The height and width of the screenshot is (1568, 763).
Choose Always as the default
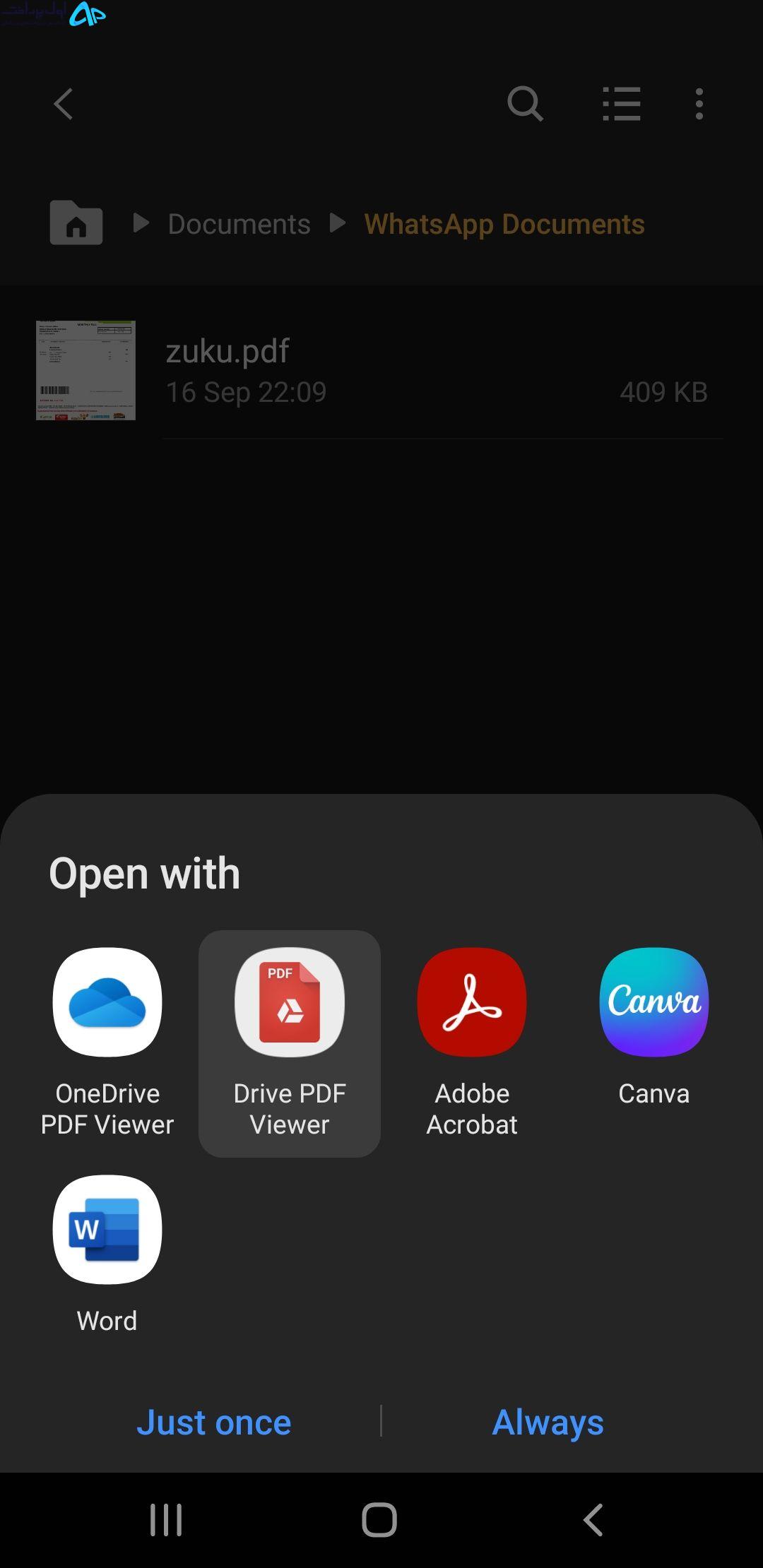pos(548,1422)
